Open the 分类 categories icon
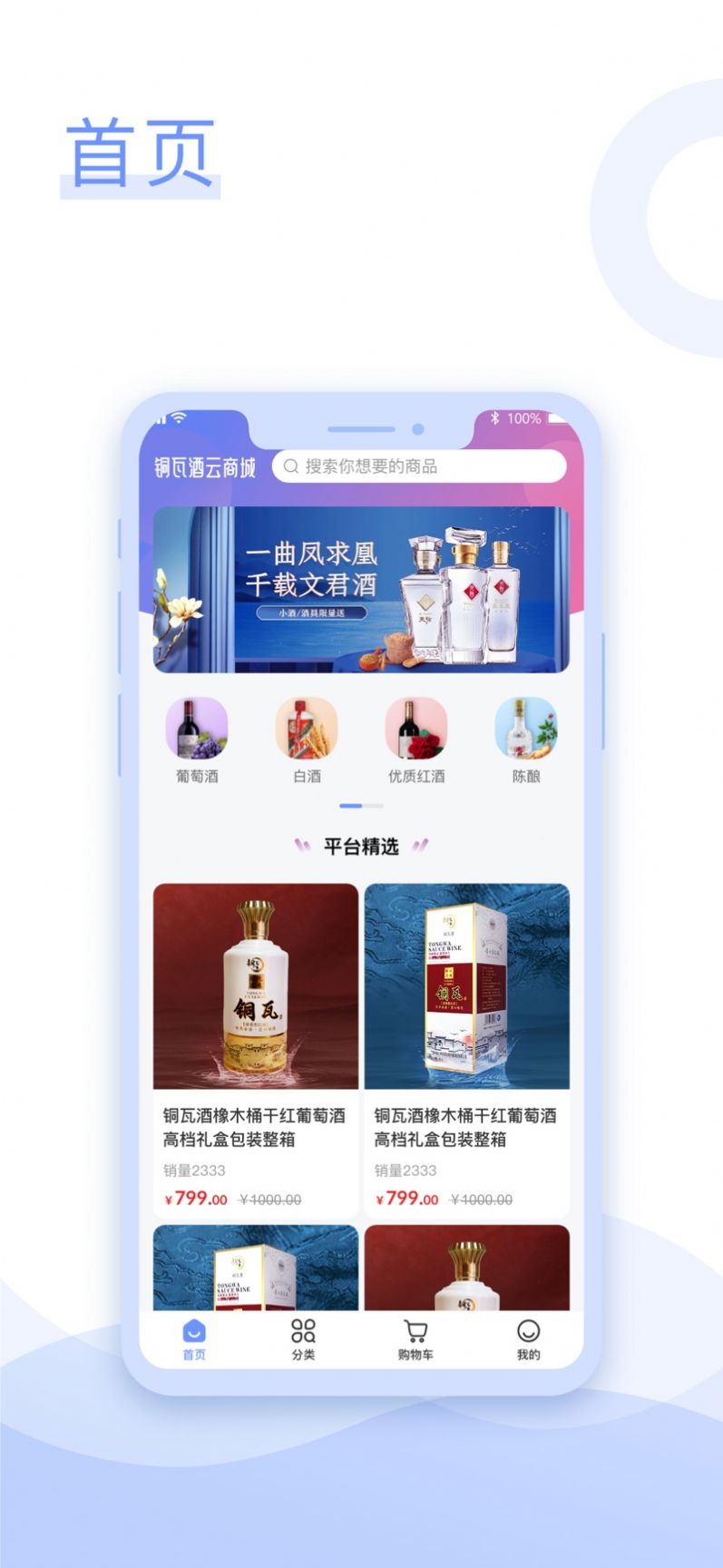Image resolution: width=723 pixels, height=1568 pixels. [x=302, y=1332]
